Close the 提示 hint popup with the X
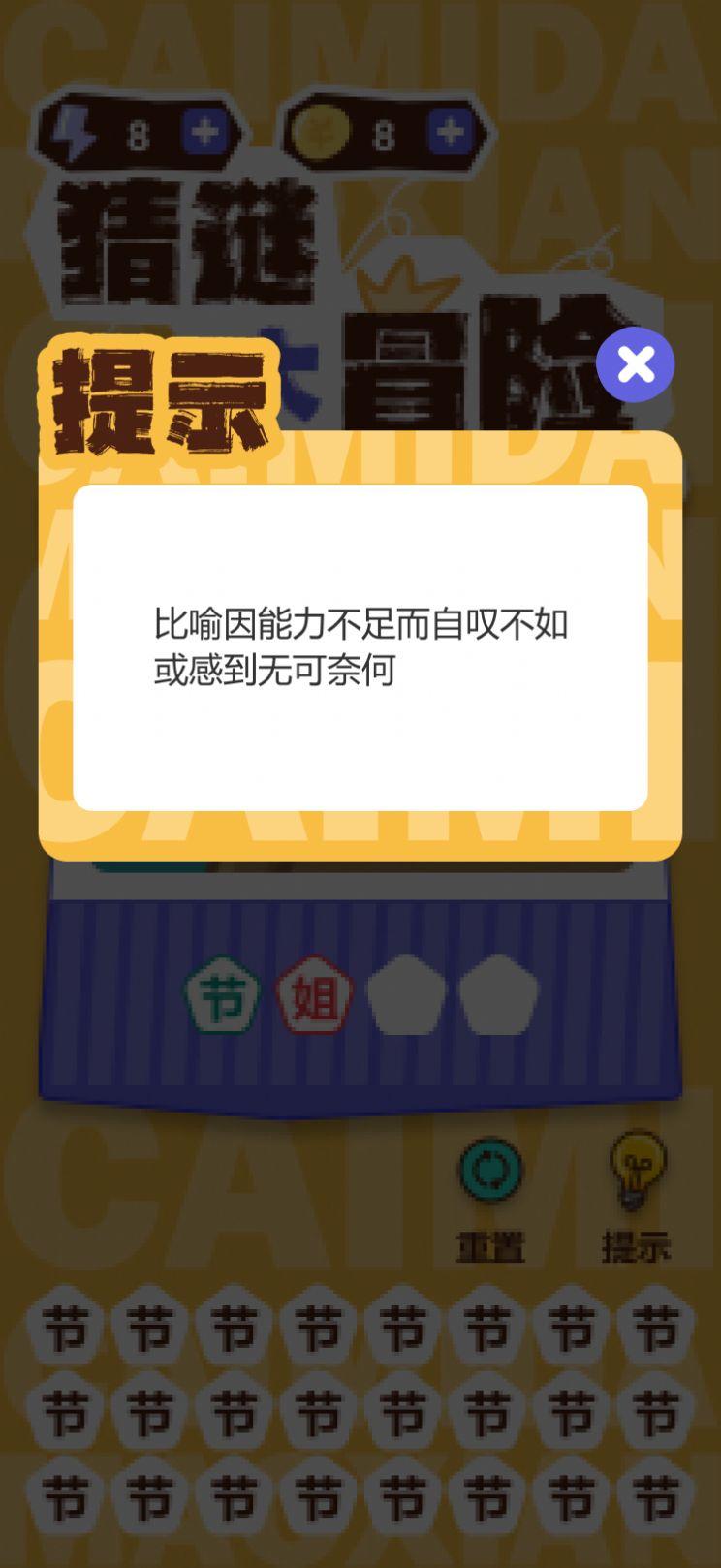Screen dimensions: 721x1568 tap(635, 363)
